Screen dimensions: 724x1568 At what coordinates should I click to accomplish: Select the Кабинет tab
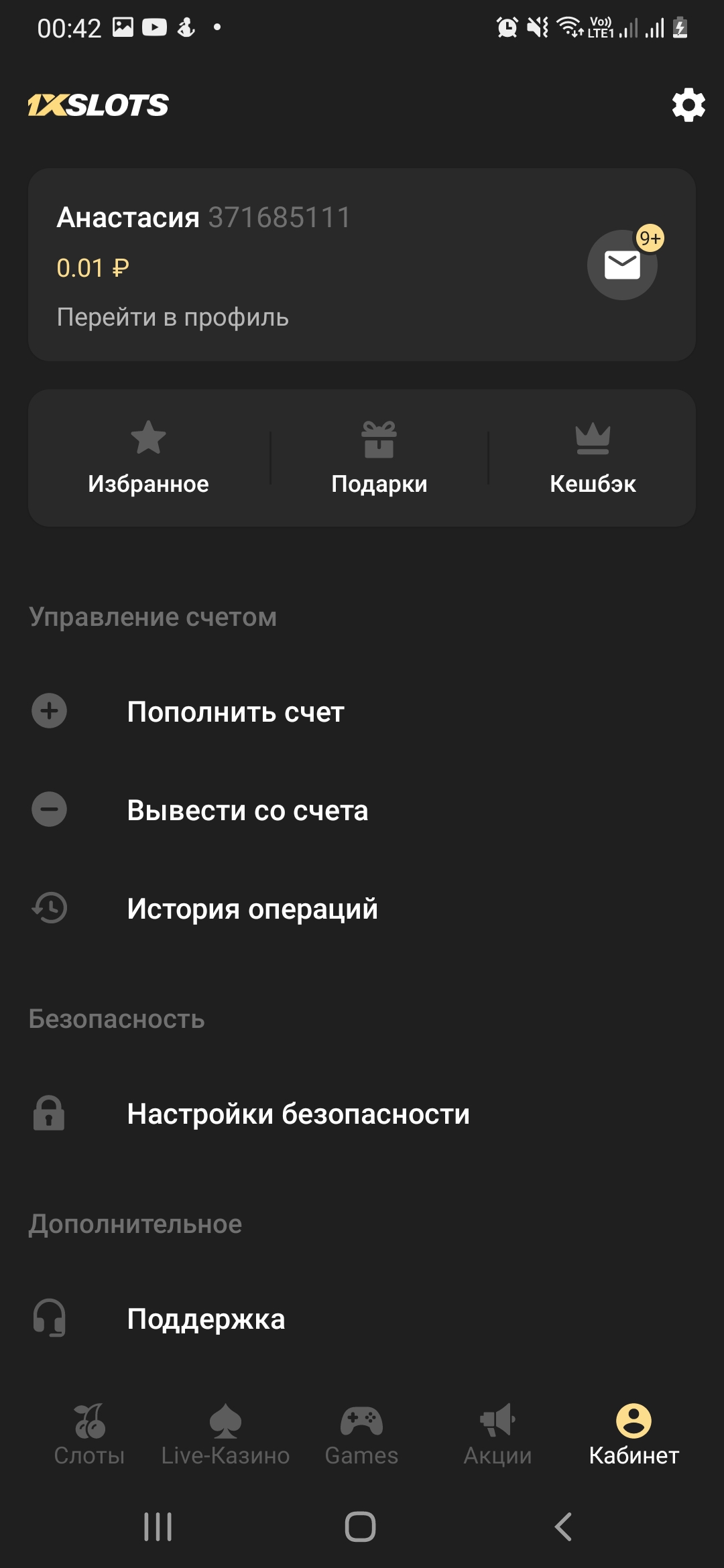click(x=633, y=1435)
